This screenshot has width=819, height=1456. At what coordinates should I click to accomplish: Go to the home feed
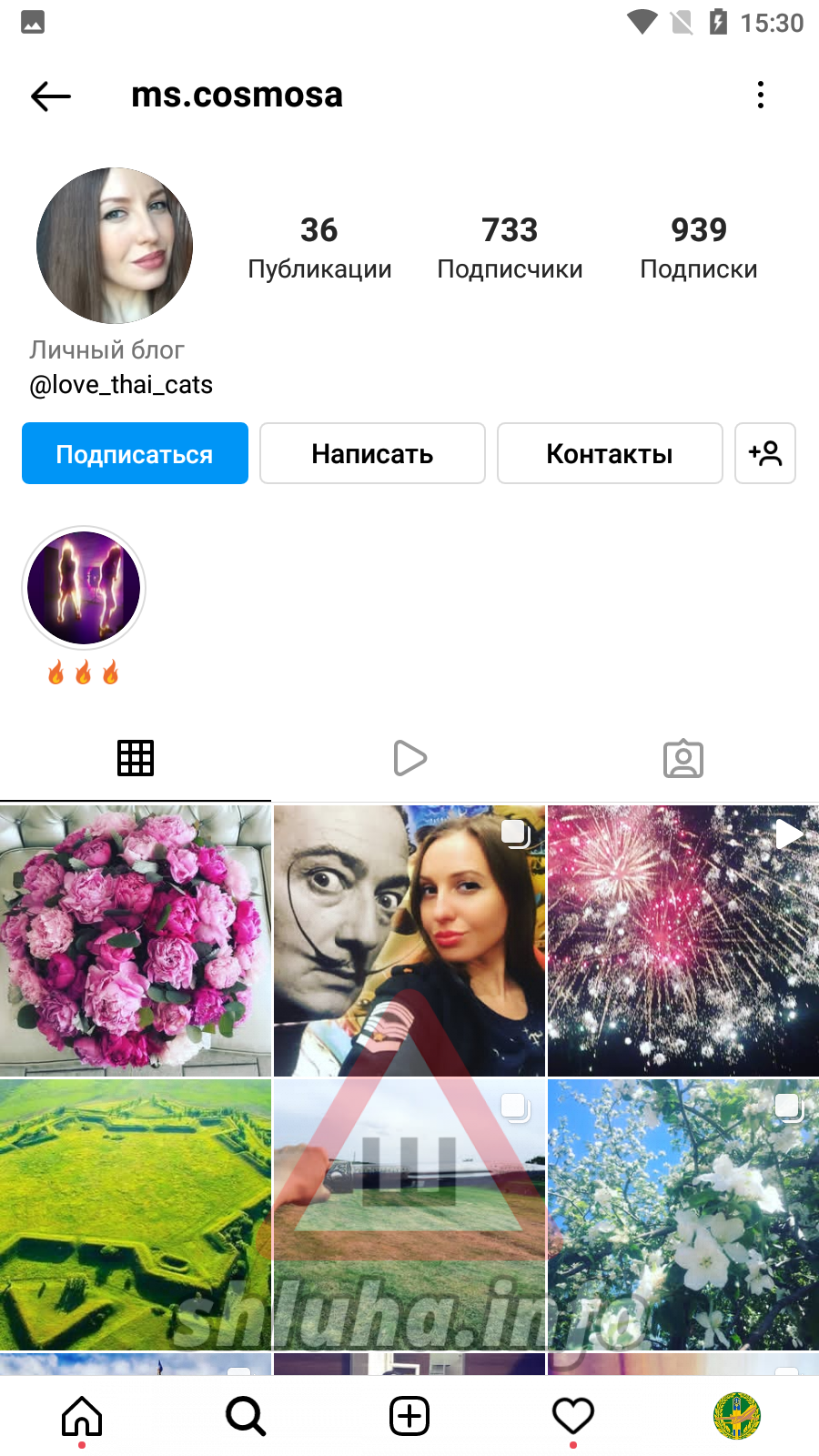(82, 1416)
